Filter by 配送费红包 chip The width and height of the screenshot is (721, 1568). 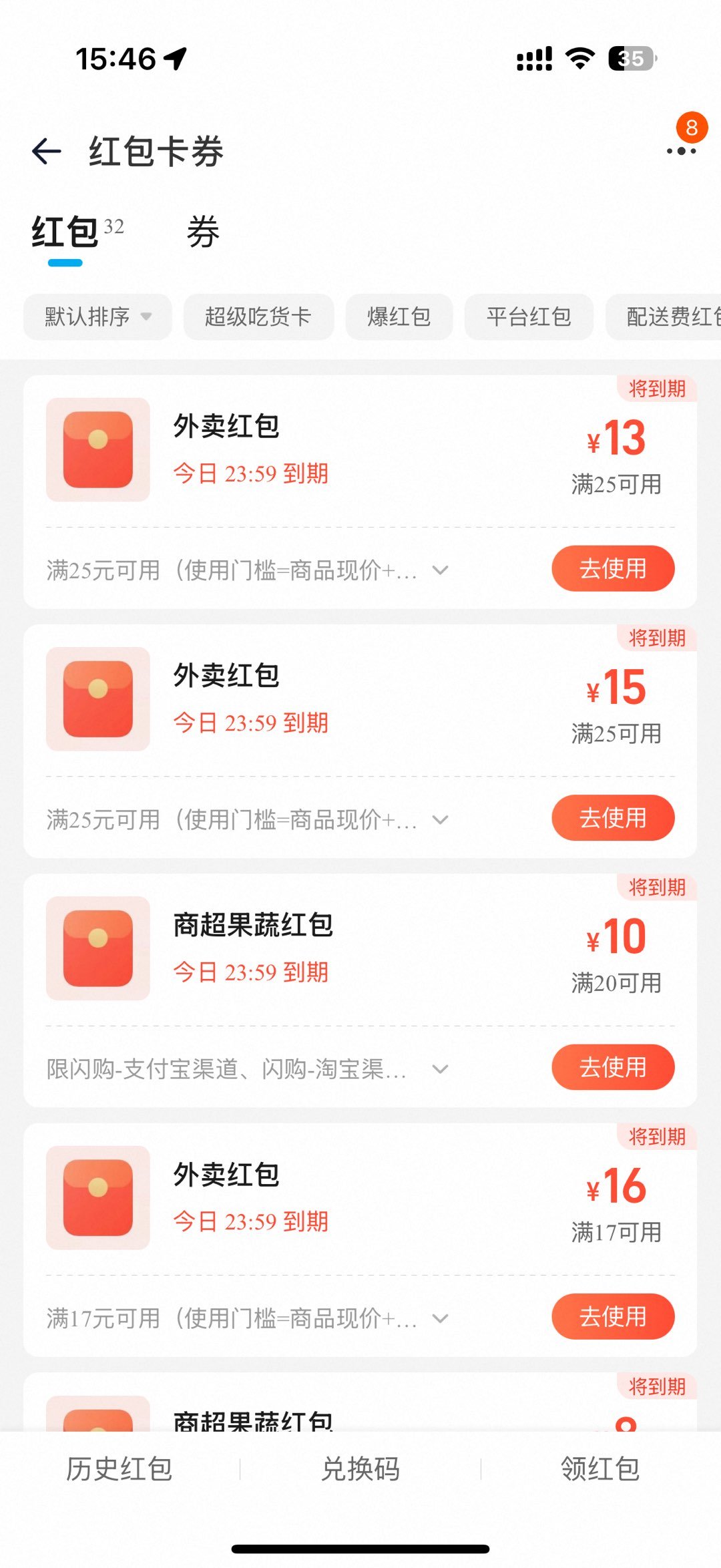coord(664,317)
